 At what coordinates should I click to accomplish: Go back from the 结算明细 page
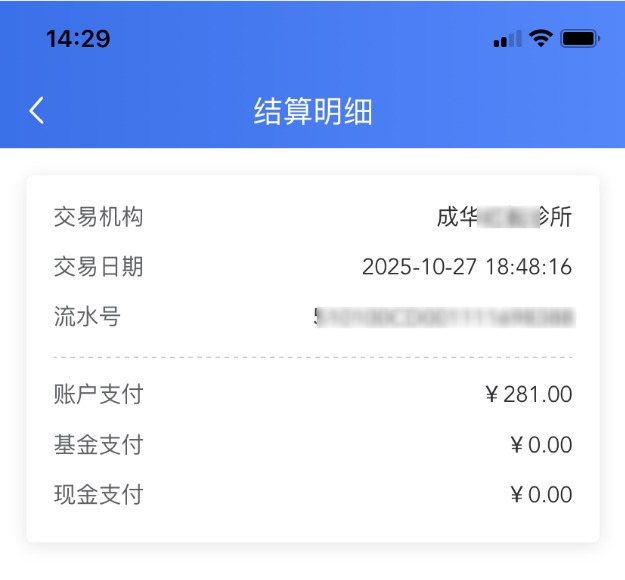coord(37,110)
